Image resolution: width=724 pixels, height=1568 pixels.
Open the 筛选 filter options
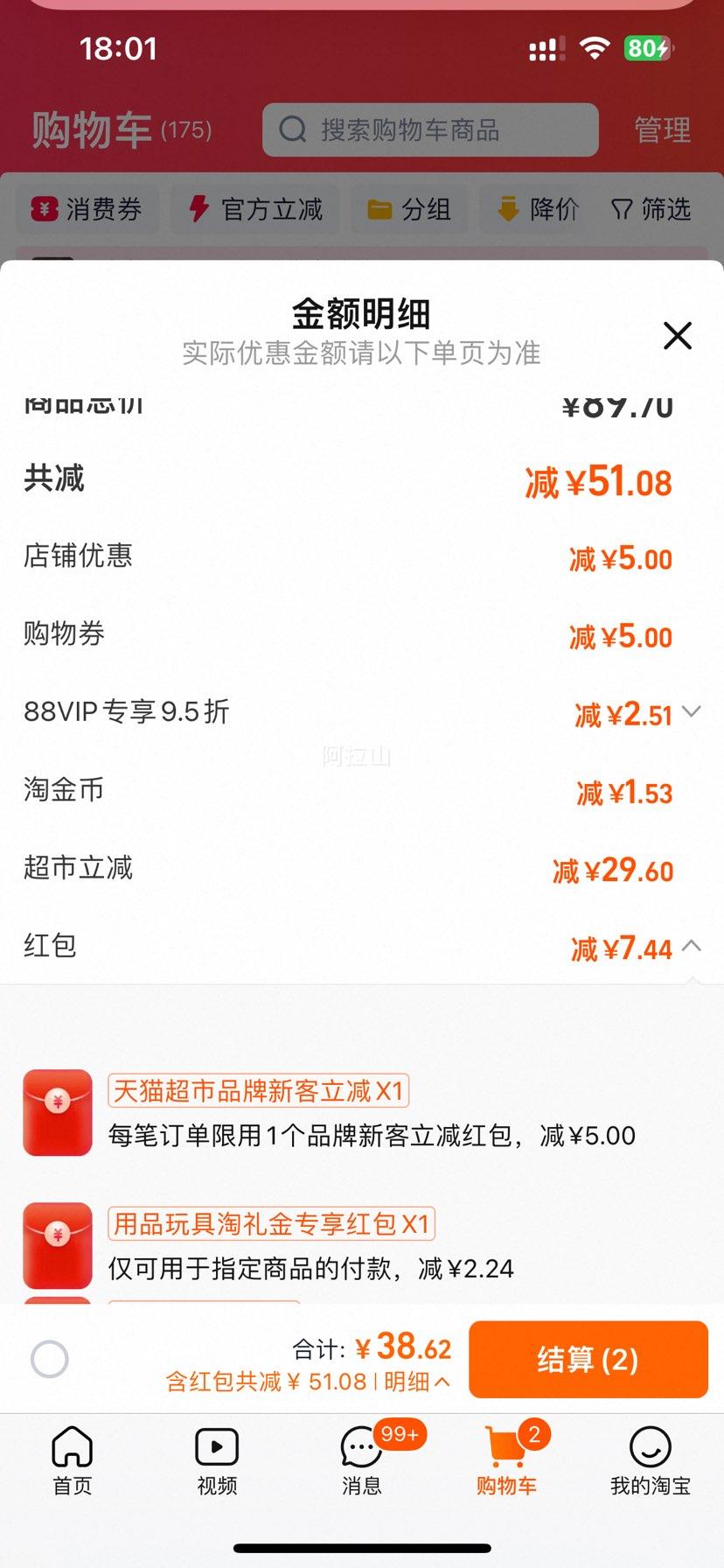651,209
